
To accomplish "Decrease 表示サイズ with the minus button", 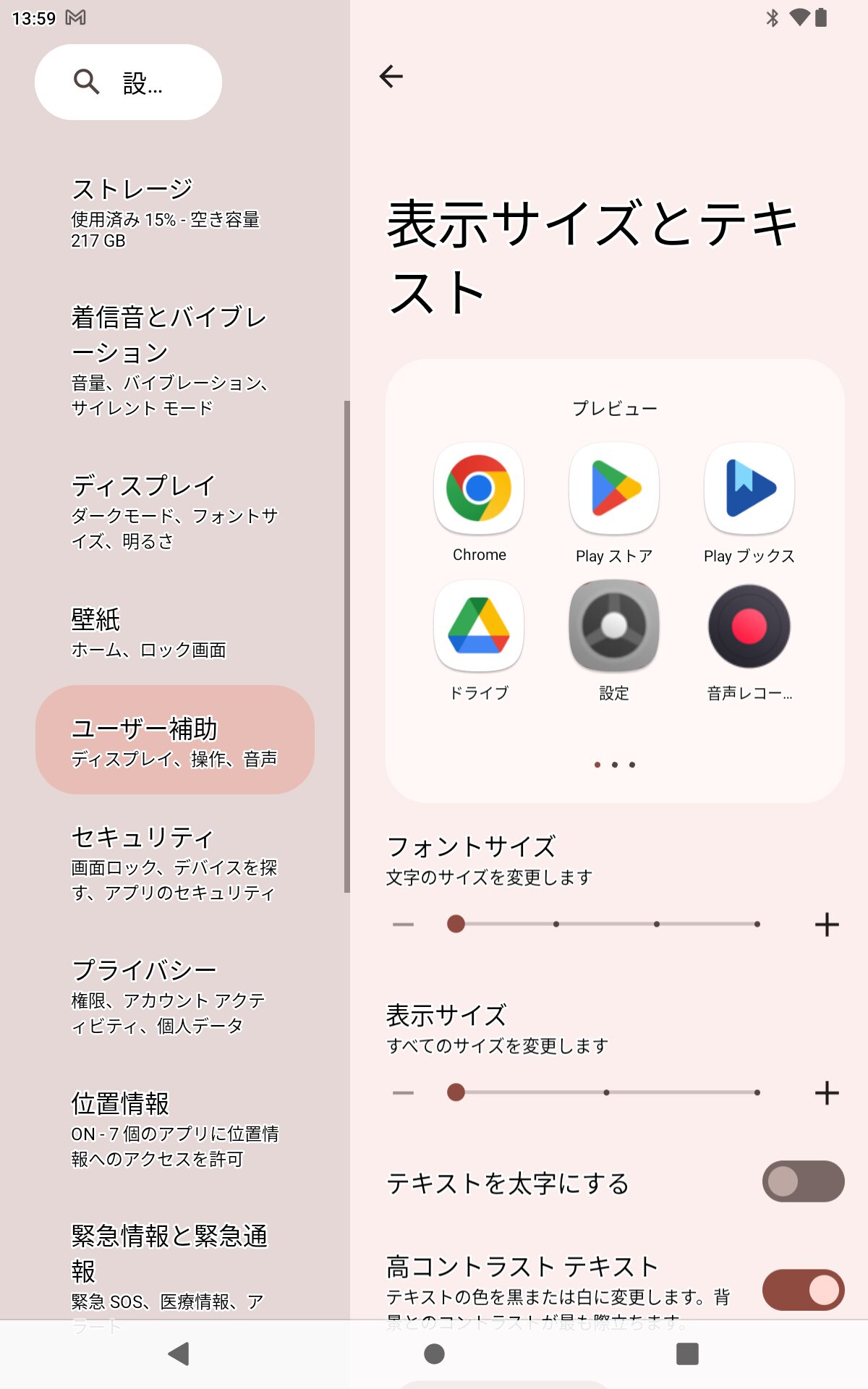I will pyautogui.click(x=403, y=1093).
